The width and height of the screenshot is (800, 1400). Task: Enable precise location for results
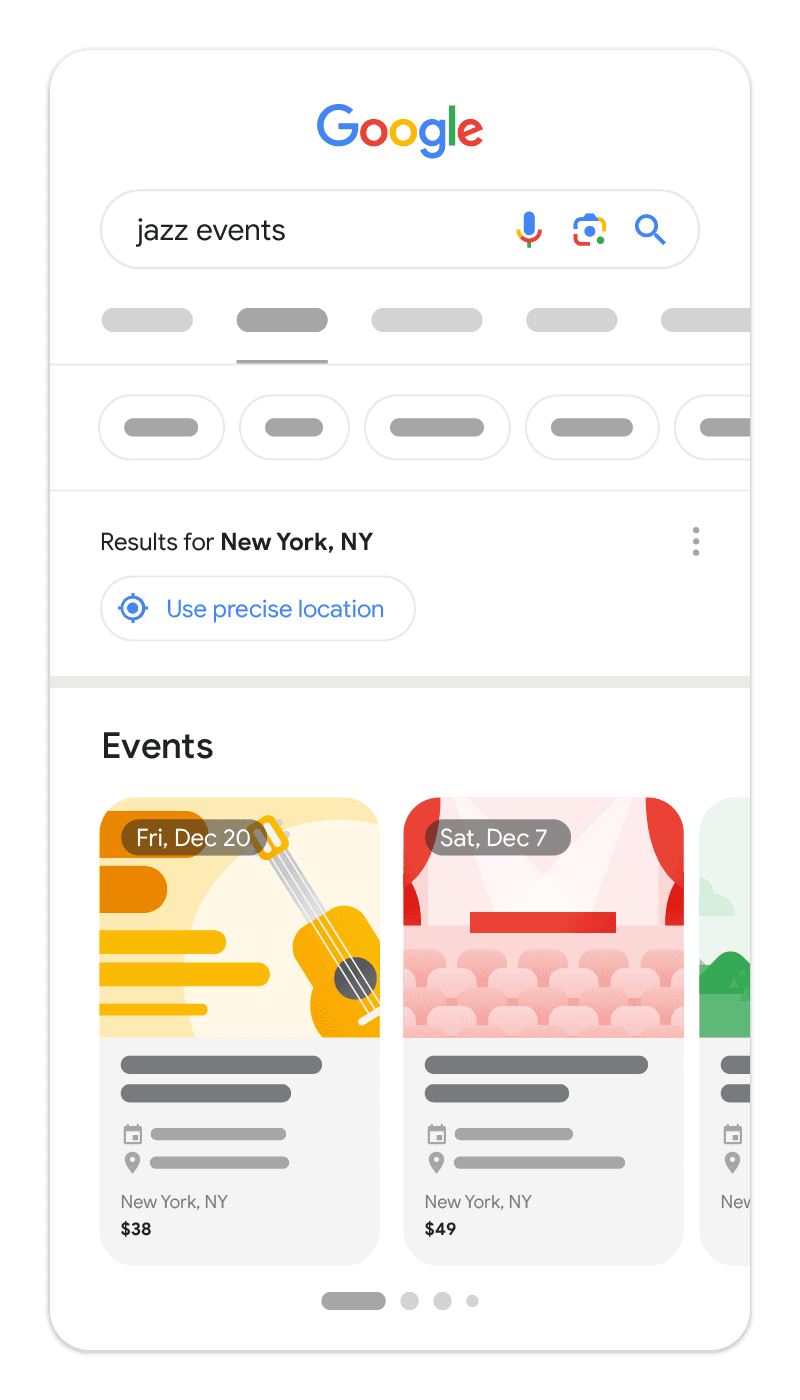click(257, 608)
